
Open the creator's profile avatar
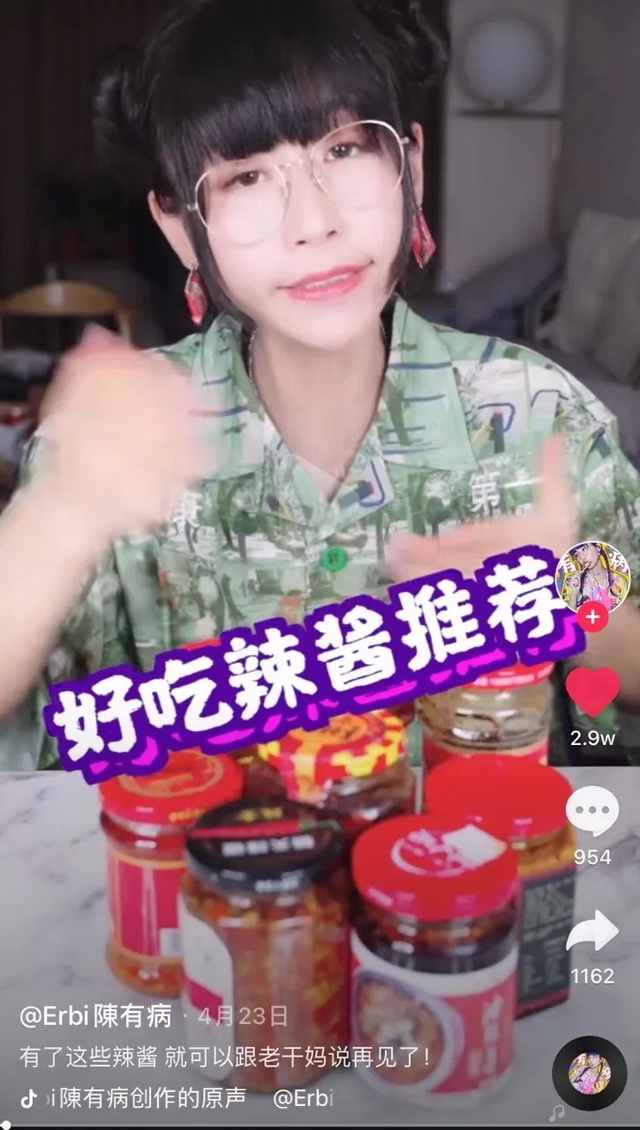[592, 577]
